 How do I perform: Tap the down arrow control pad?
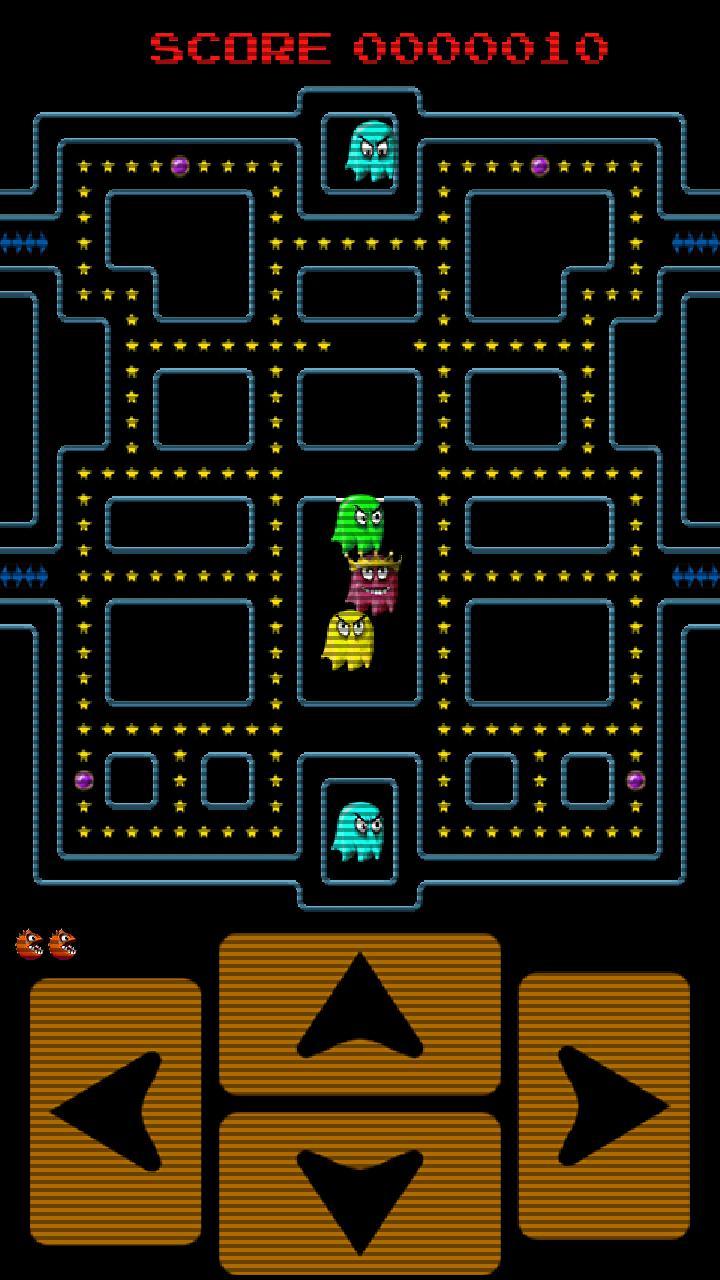coord(359,1192)
